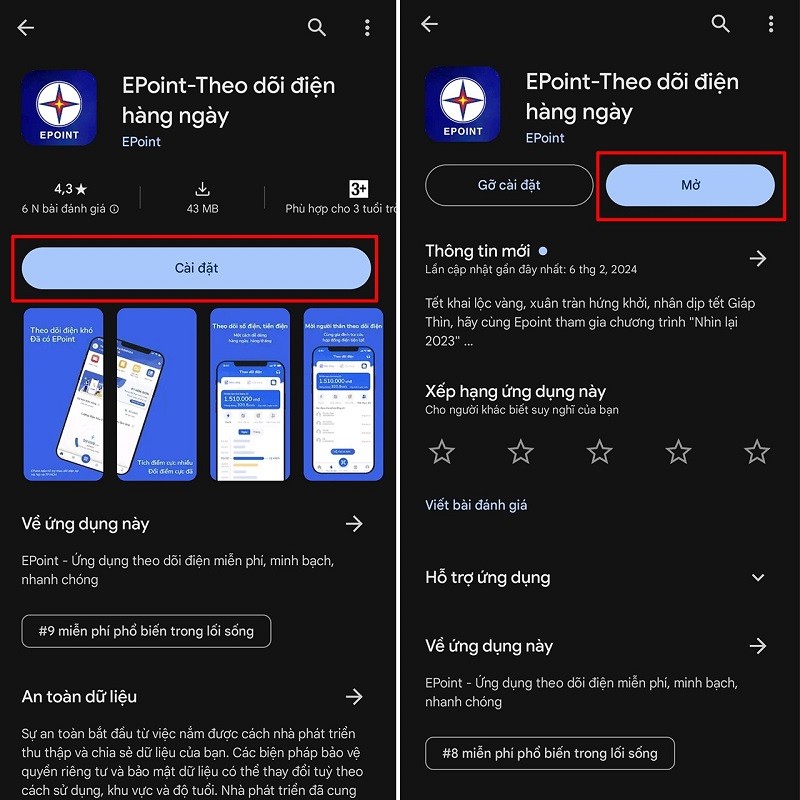The image size is (800, 800).
Task: Open the An toàn dữ liệu section
Action: pyautogui.click(x=353, y=696)
